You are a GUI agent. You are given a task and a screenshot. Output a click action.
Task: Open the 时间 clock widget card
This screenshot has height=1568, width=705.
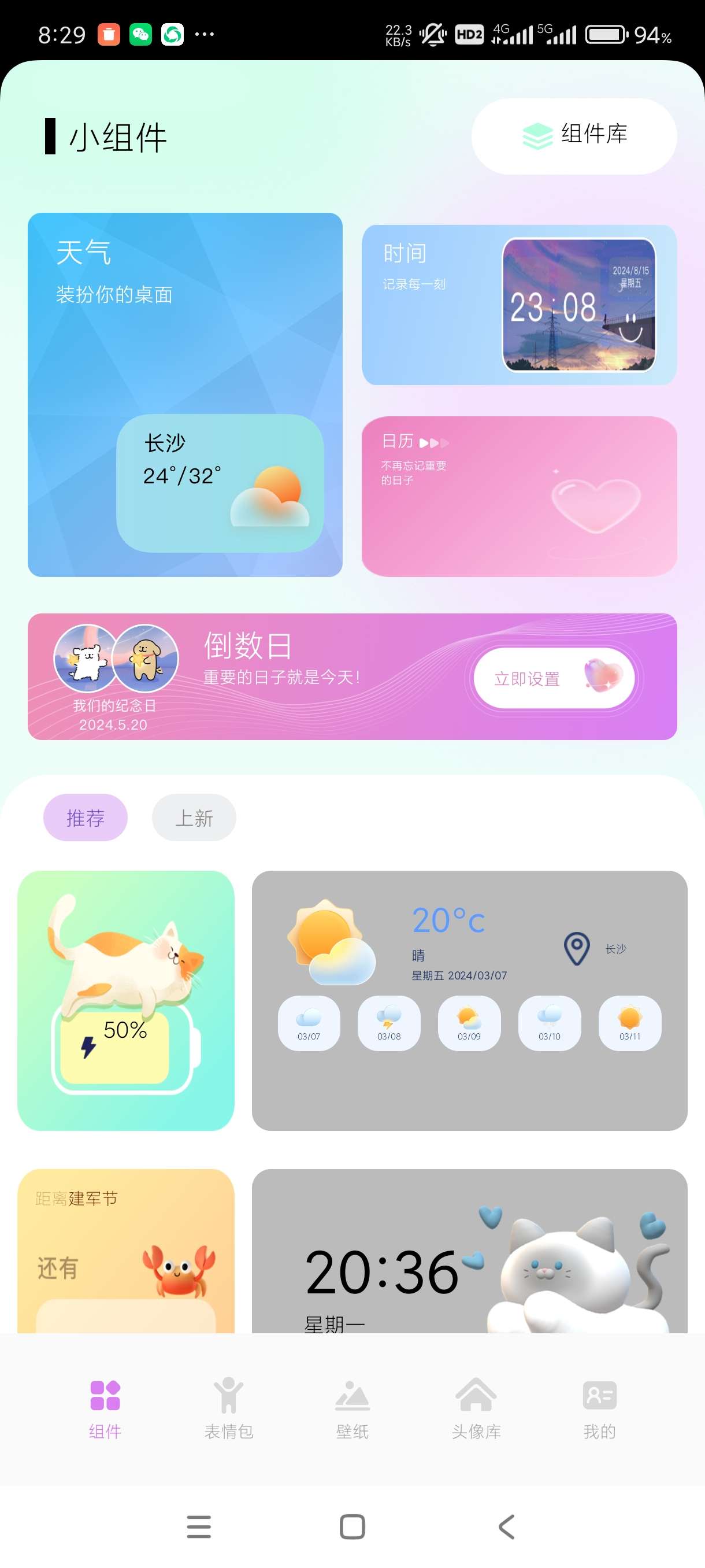(x=518, y=304)
